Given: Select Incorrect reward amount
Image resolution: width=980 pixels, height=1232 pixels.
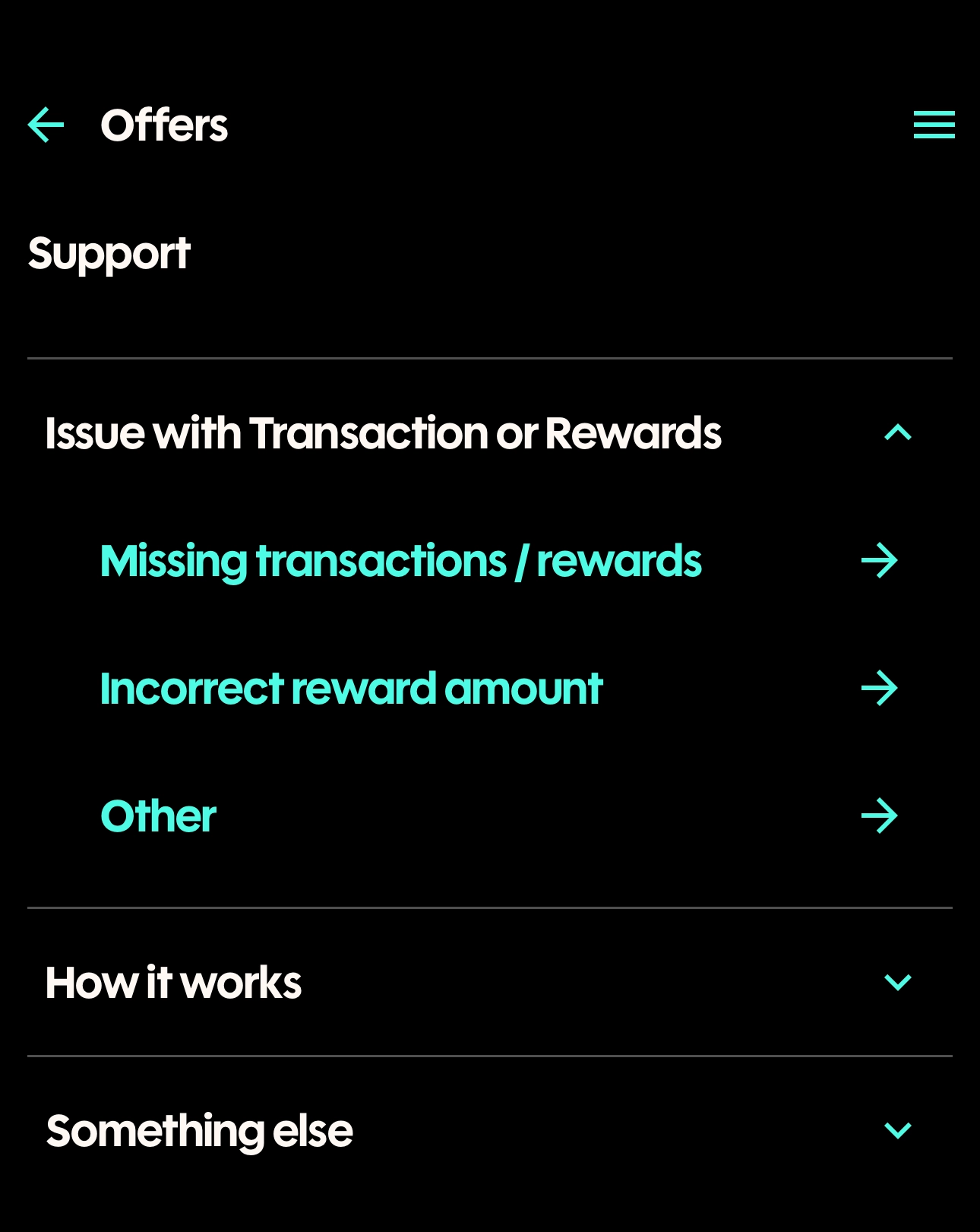Looking at the screenshot, I should click(x=351, y=689).
